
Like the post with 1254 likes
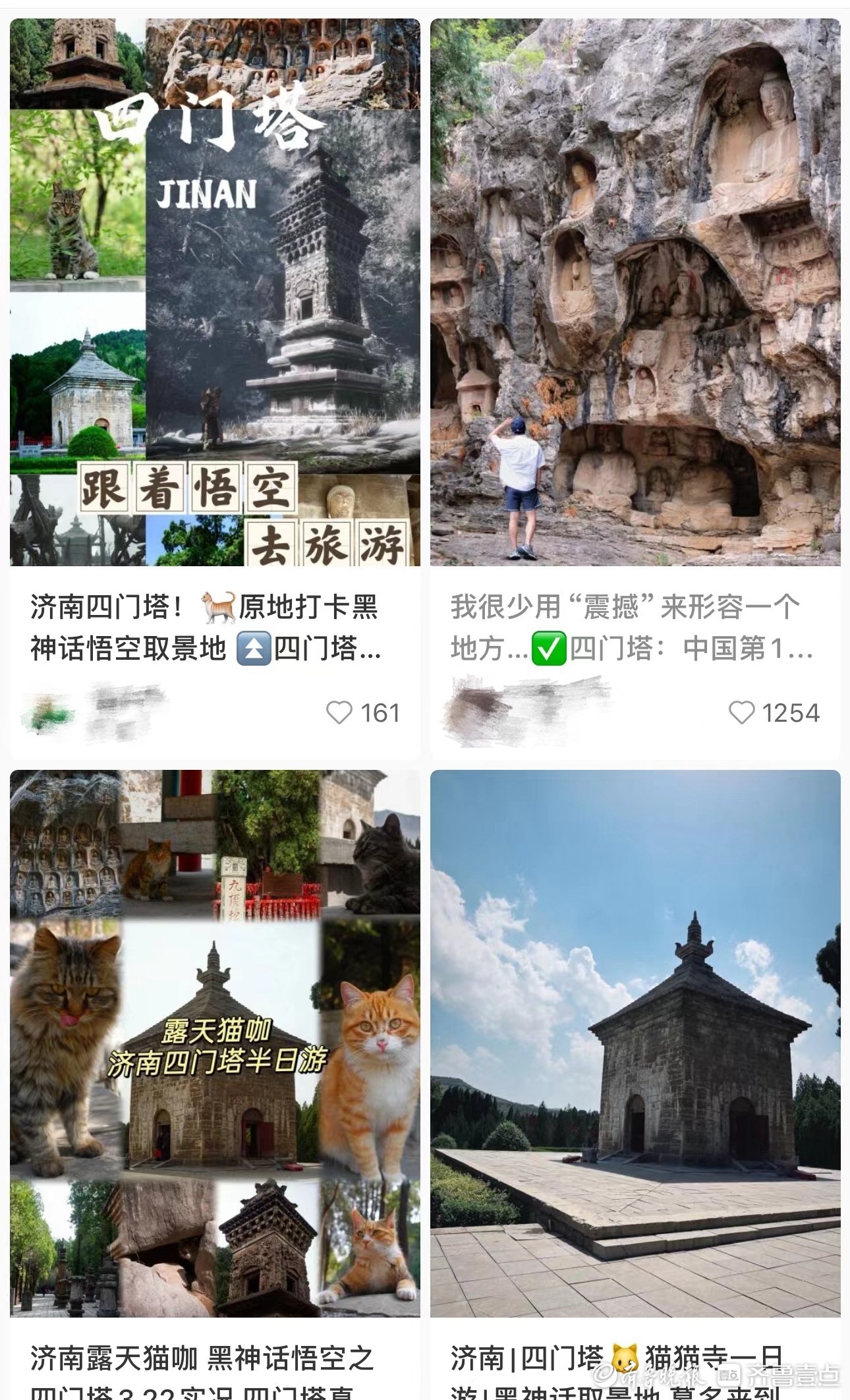pos(741,713)
